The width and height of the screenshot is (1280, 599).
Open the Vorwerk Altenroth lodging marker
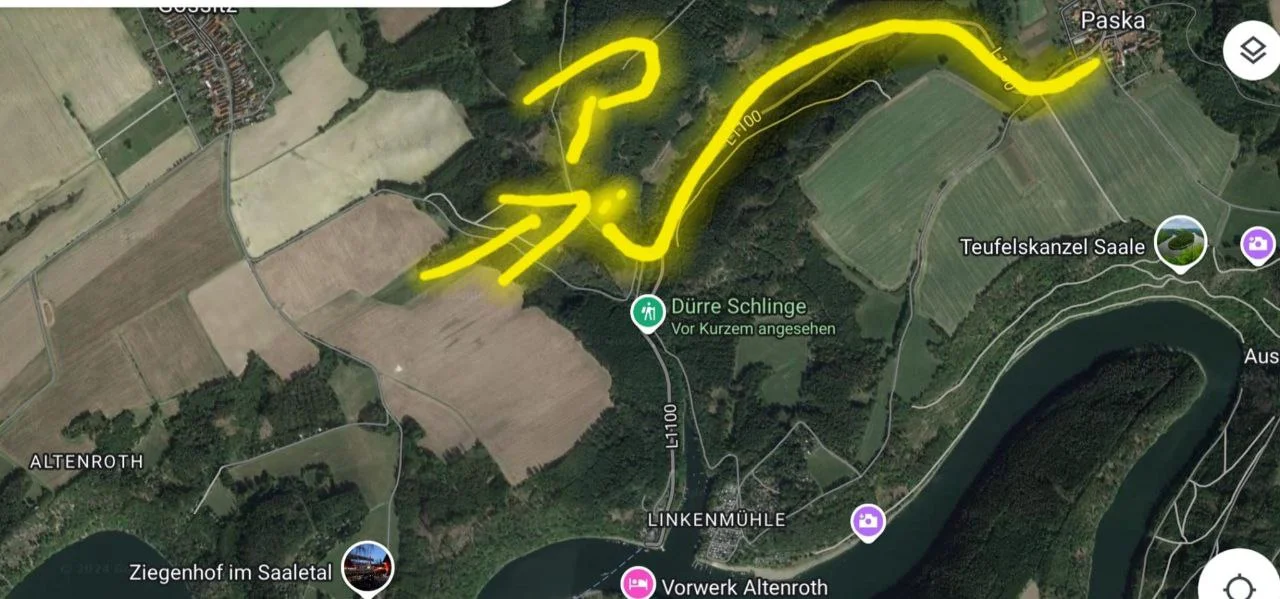click(x=636, y=585)
